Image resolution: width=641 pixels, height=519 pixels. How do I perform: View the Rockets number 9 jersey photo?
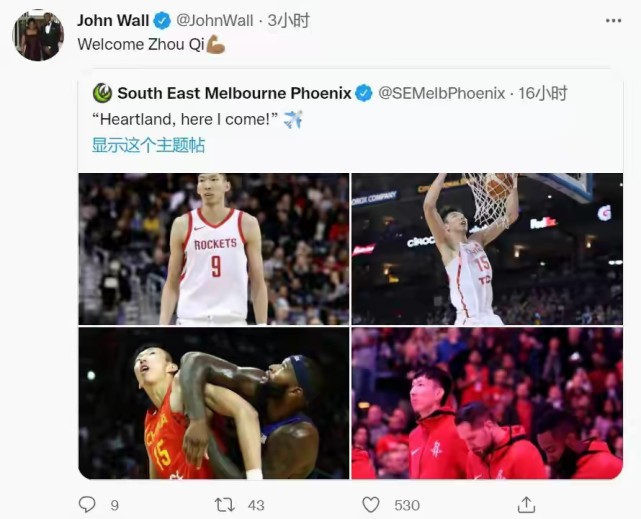213,249
